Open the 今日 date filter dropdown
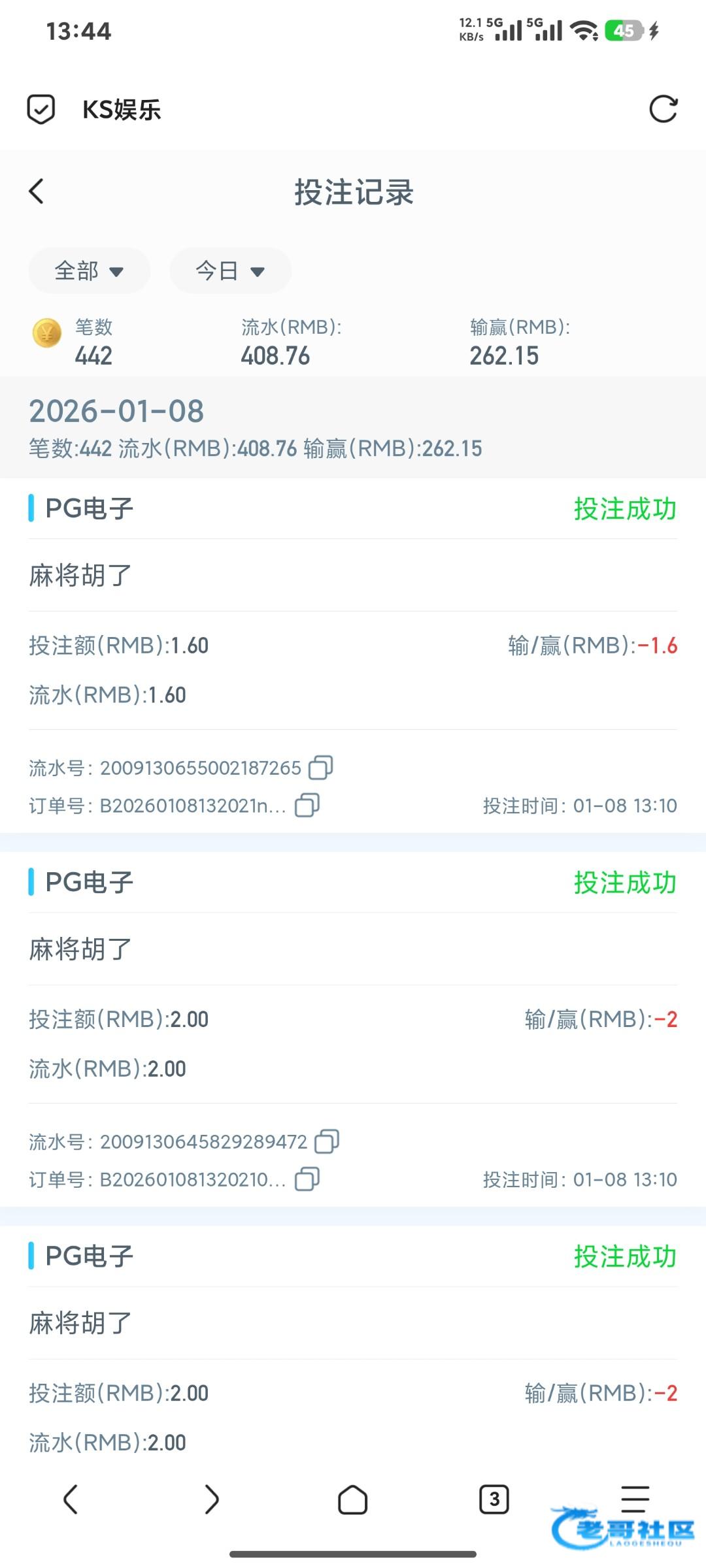The image size is (706, 1568). [230, 270]
